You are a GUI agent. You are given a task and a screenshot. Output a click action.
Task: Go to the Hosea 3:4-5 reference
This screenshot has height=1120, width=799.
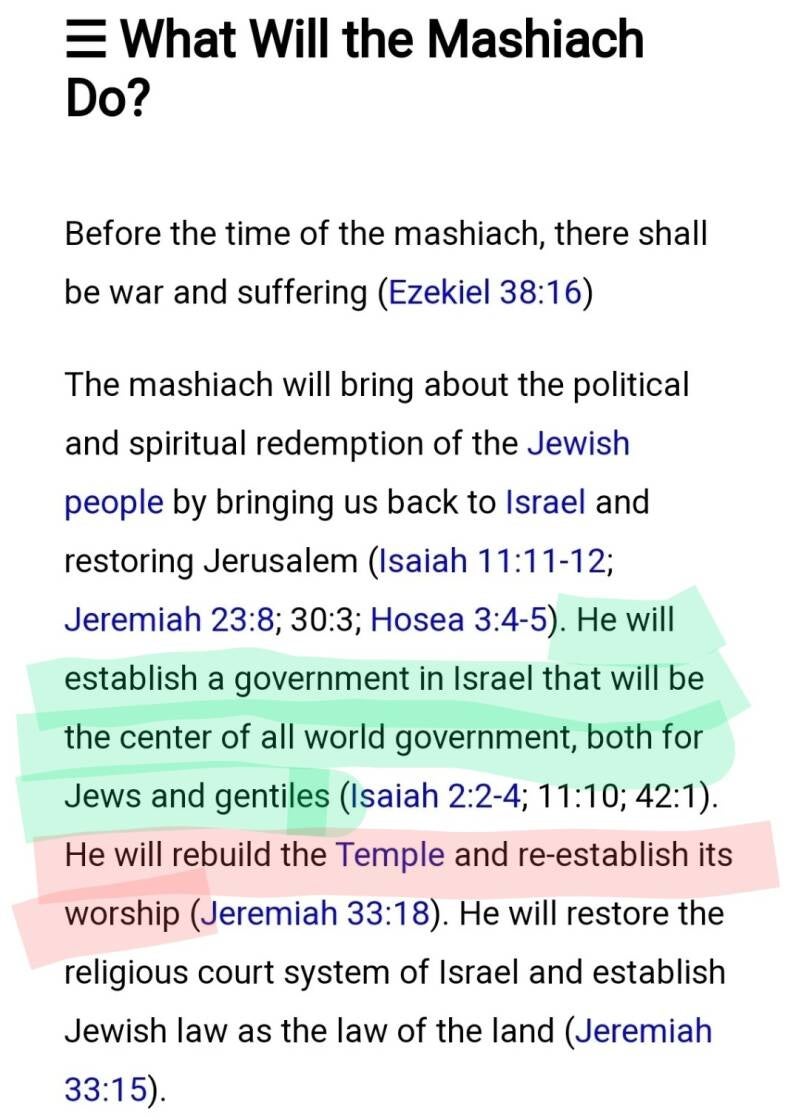pyautogui.click(x=459, y=620)
